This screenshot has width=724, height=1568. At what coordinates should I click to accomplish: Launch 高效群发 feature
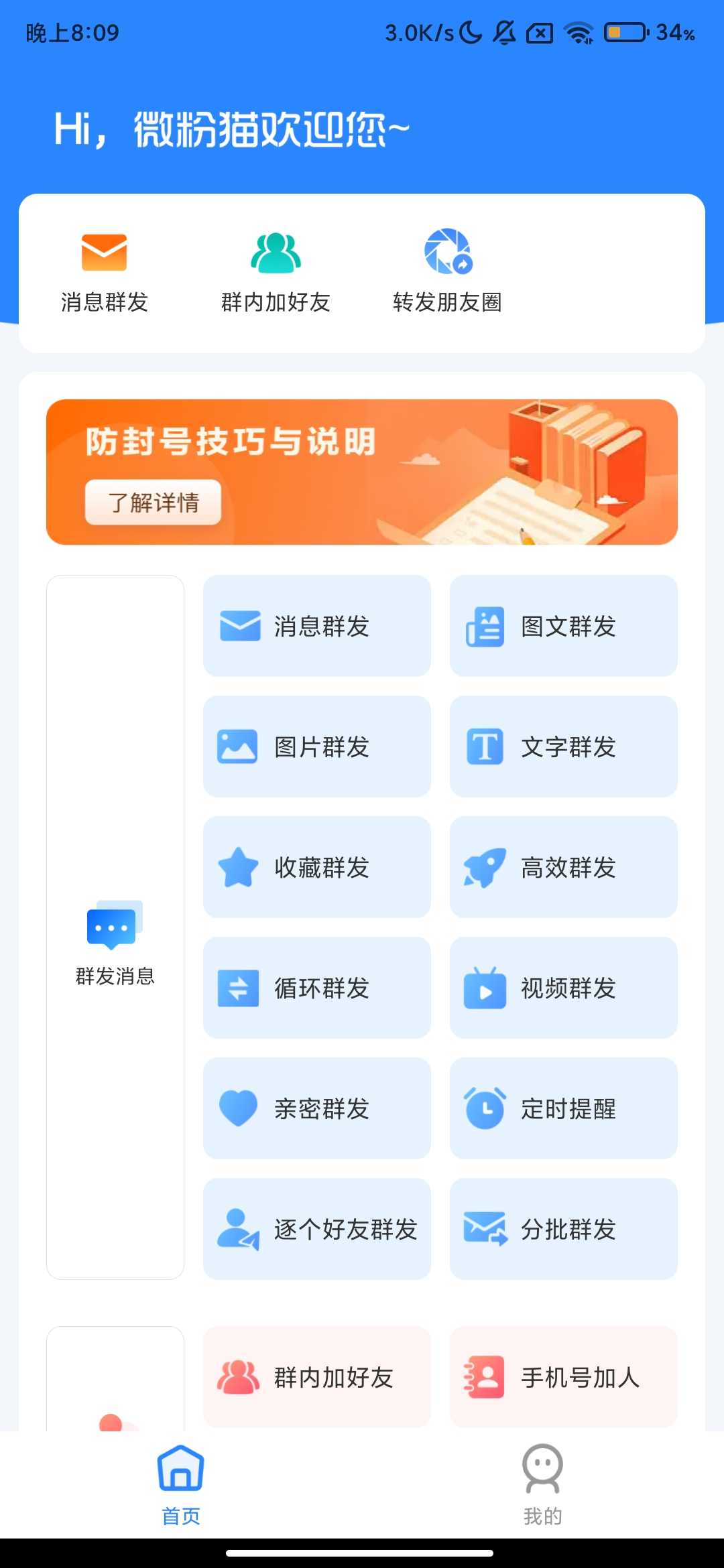click(x=563, y=867)
